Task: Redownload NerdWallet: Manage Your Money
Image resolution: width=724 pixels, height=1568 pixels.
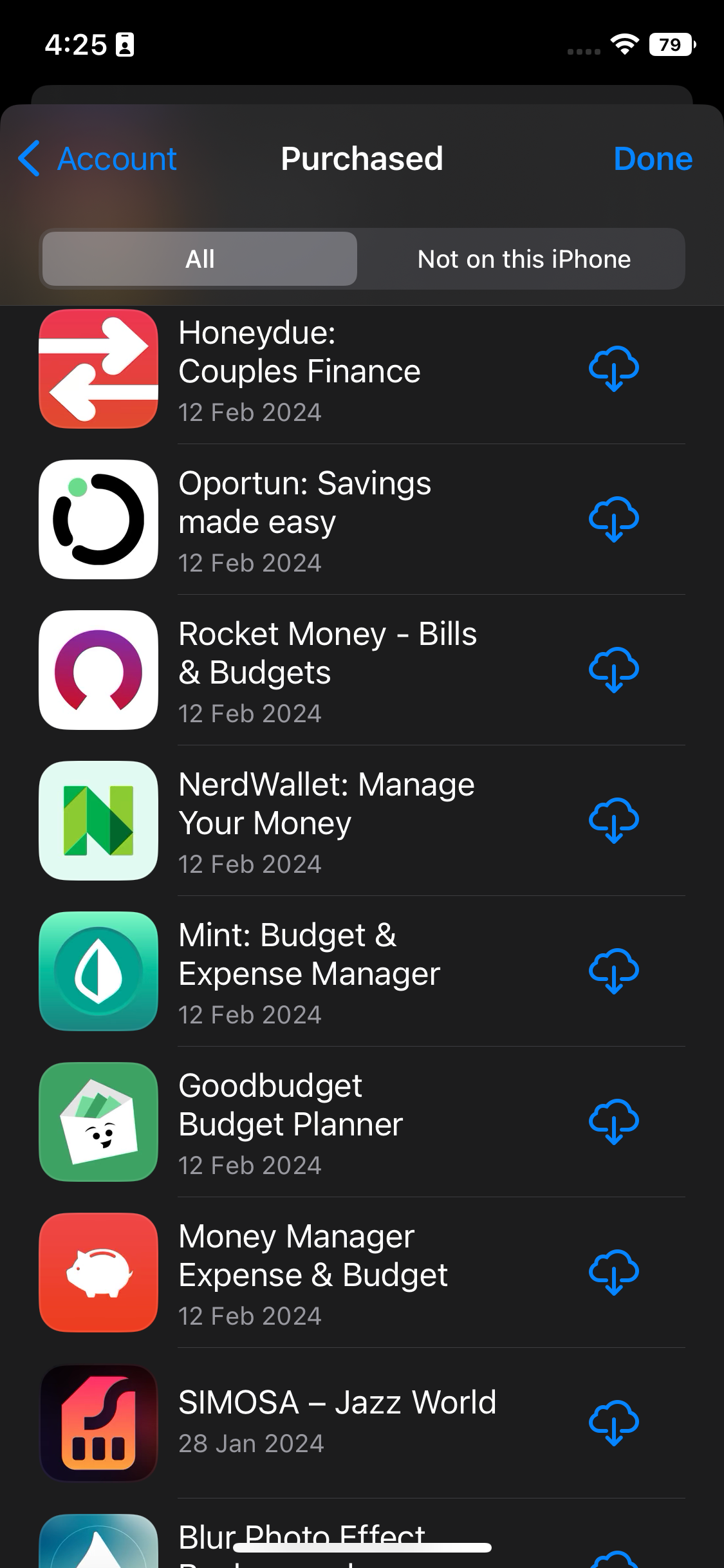Action: (613, 821)
